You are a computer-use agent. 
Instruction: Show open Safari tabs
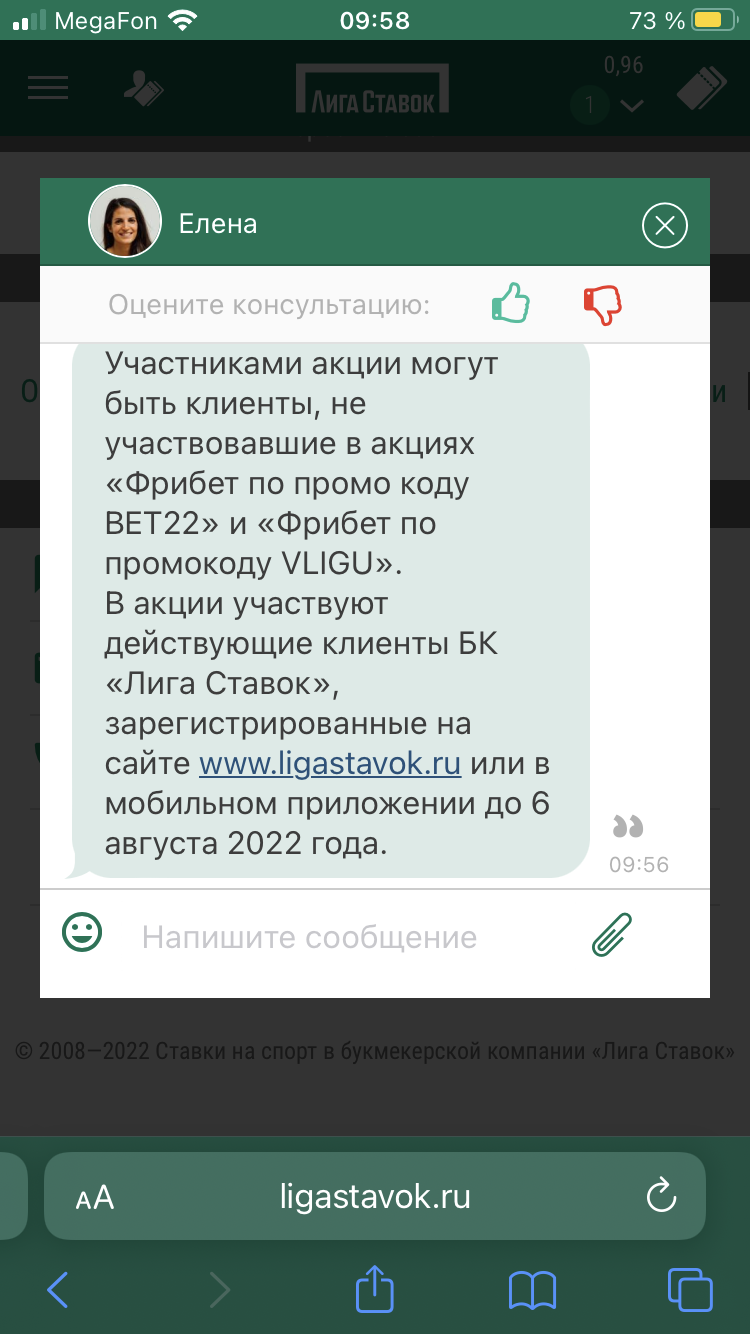click(690, 1289)
